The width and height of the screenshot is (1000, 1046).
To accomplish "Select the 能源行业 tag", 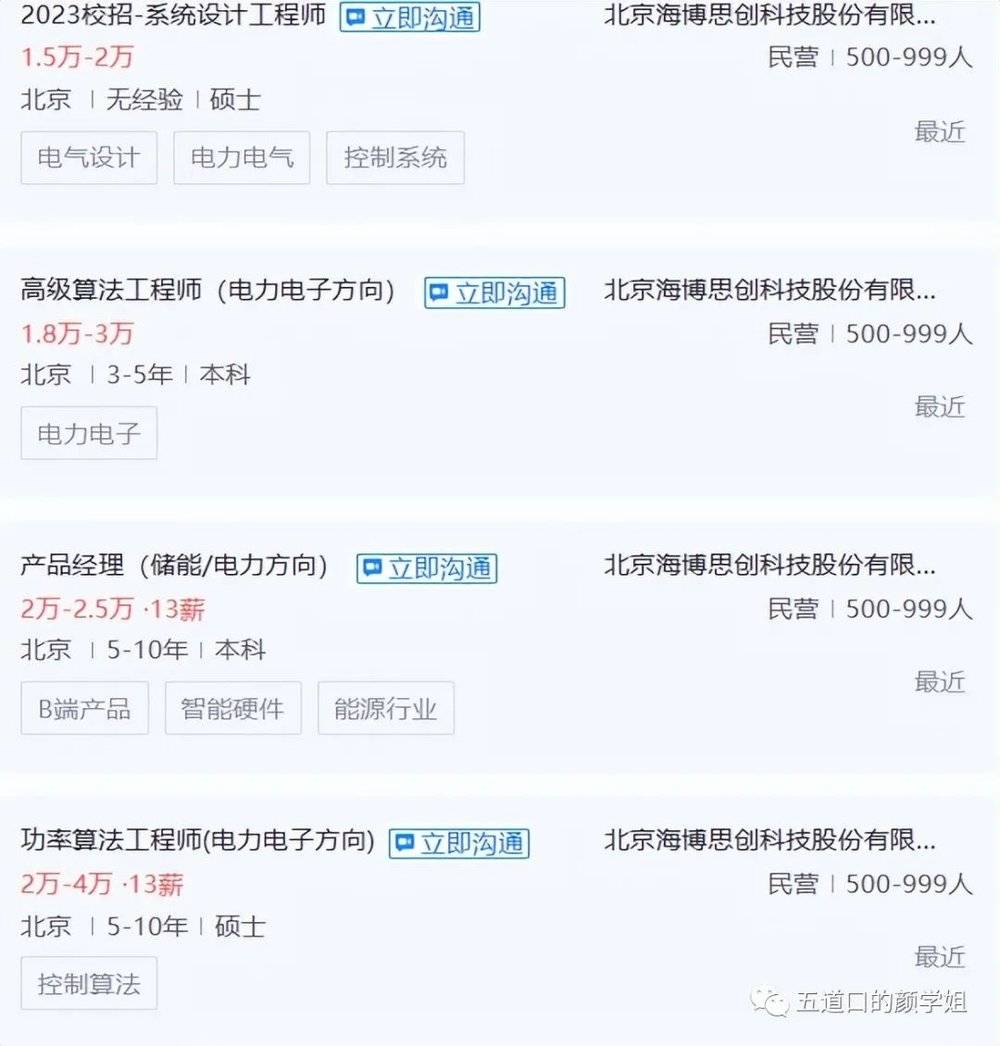I will (386, 709).
